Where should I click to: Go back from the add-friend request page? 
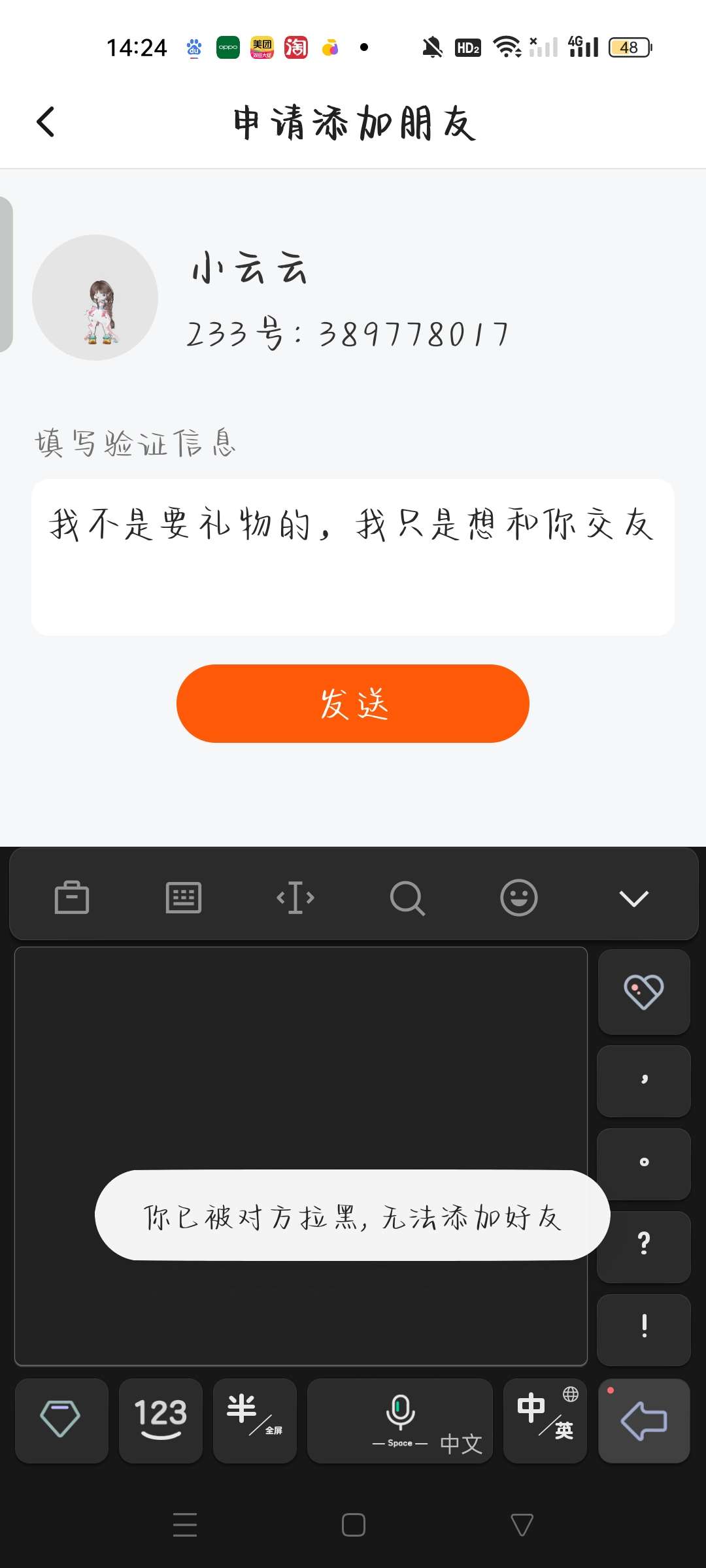(x=46, y=122)
